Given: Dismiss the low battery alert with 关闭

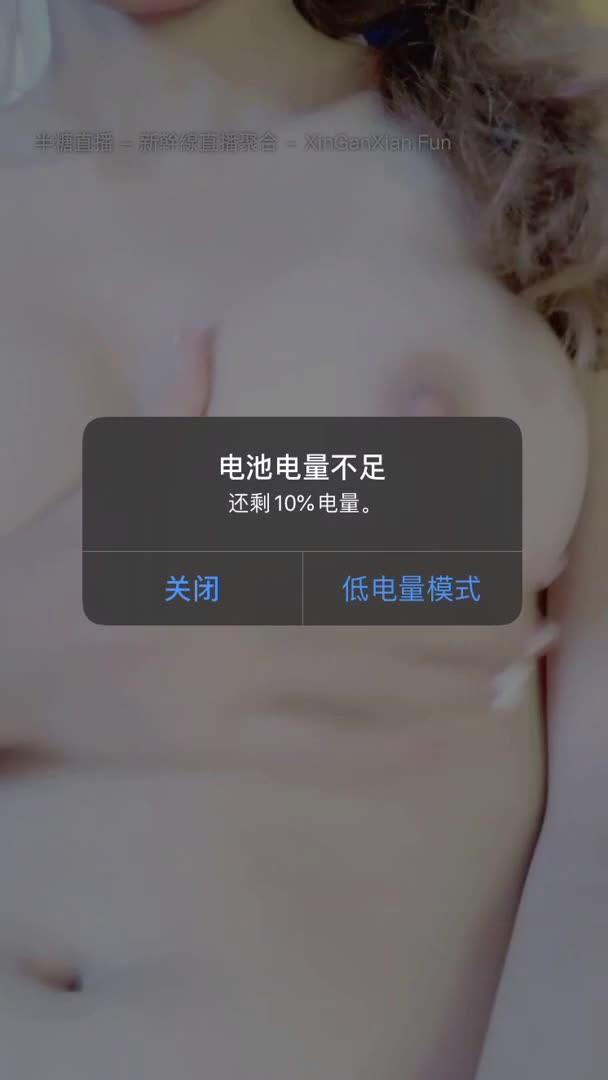Looking at the screenshot, I should pos(192,589).
